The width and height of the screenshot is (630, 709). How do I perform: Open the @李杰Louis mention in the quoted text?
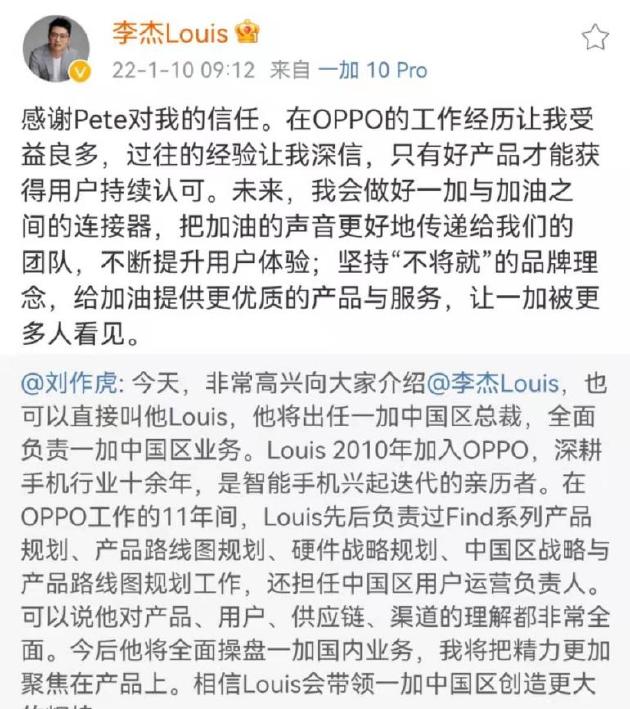click(492, 384)
